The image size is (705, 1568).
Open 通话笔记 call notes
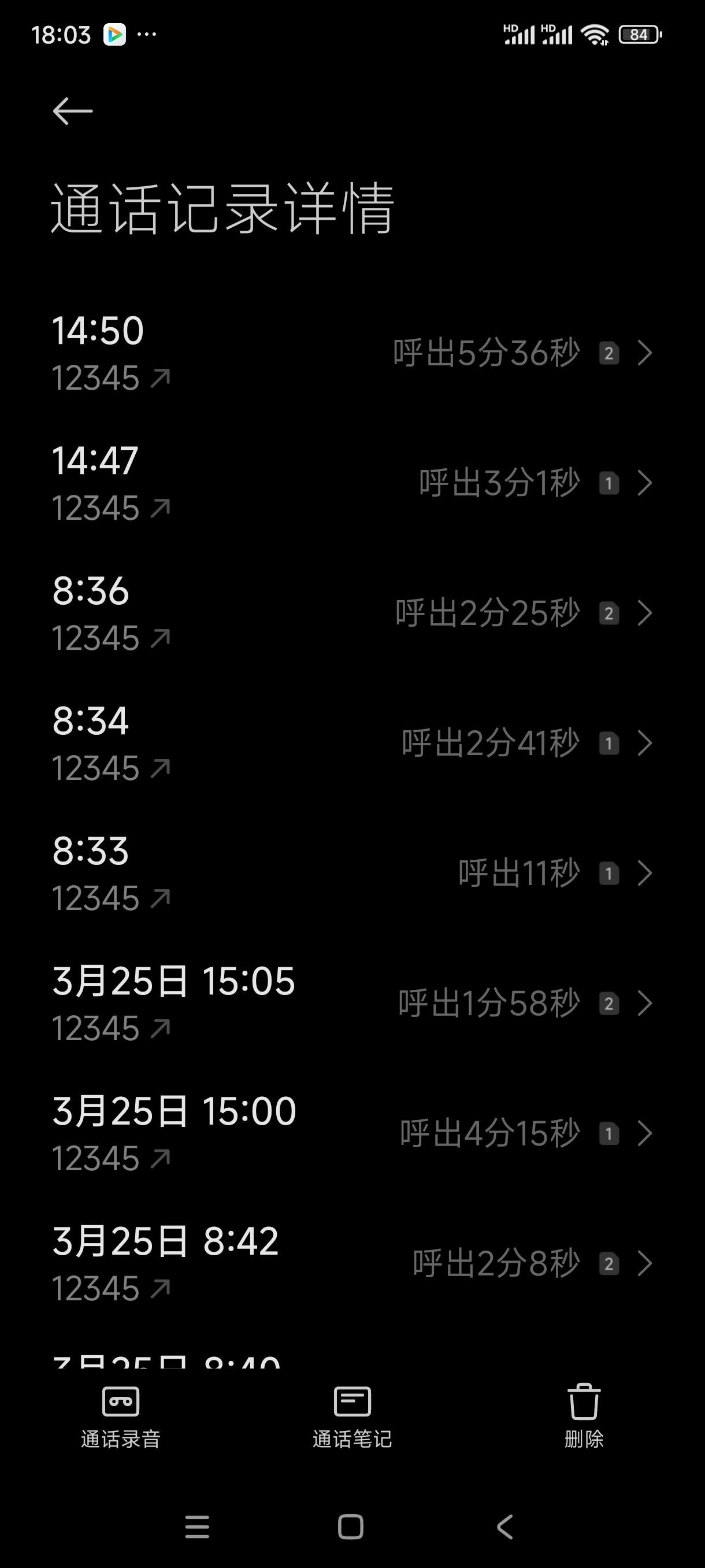point(352,1417)
